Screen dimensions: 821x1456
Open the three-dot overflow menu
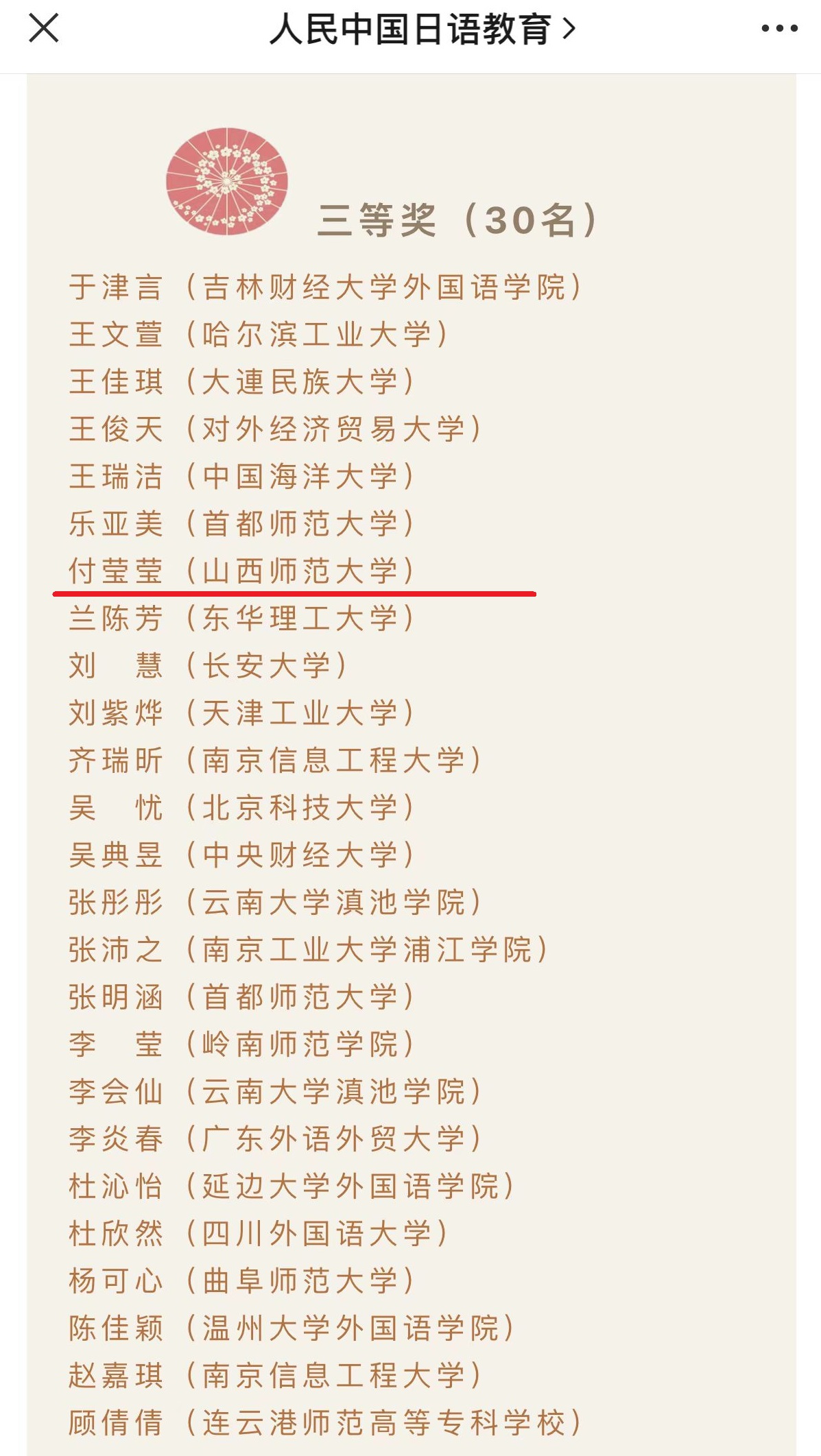click(779, 29)
